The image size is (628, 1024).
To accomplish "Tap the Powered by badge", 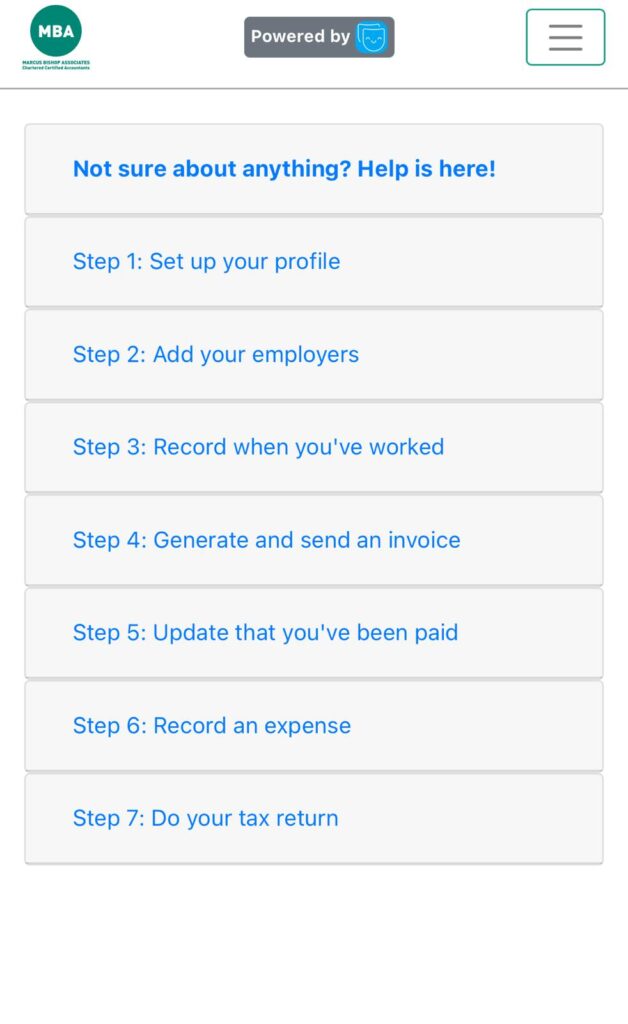I will click(x=319, y=37).
